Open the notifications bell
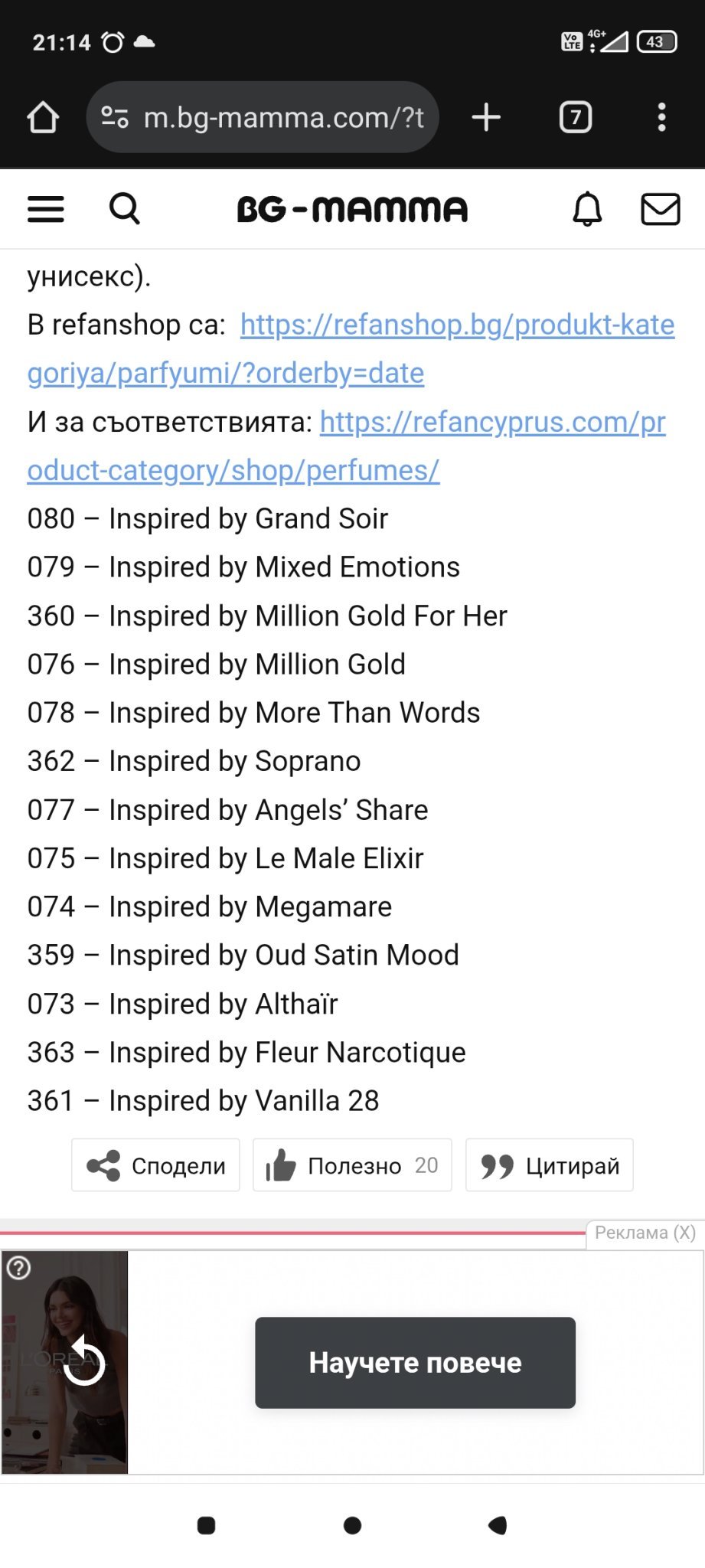Viewport: 705px width, 1568px height. point(587,209)
